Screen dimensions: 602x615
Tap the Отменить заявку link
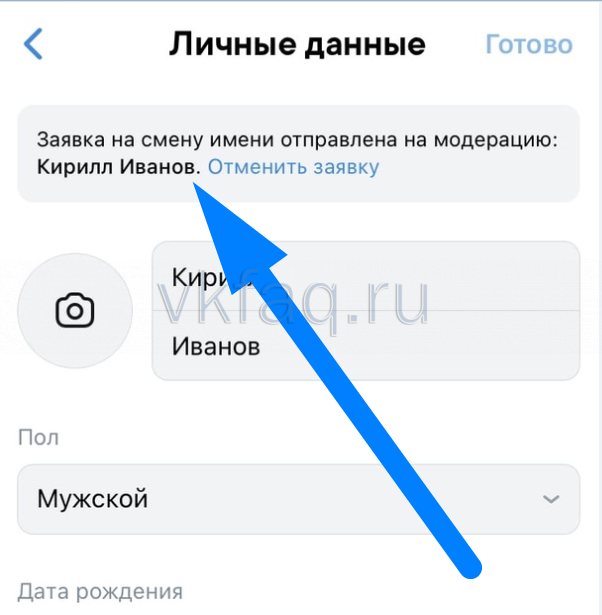click(x=293, y=167)
